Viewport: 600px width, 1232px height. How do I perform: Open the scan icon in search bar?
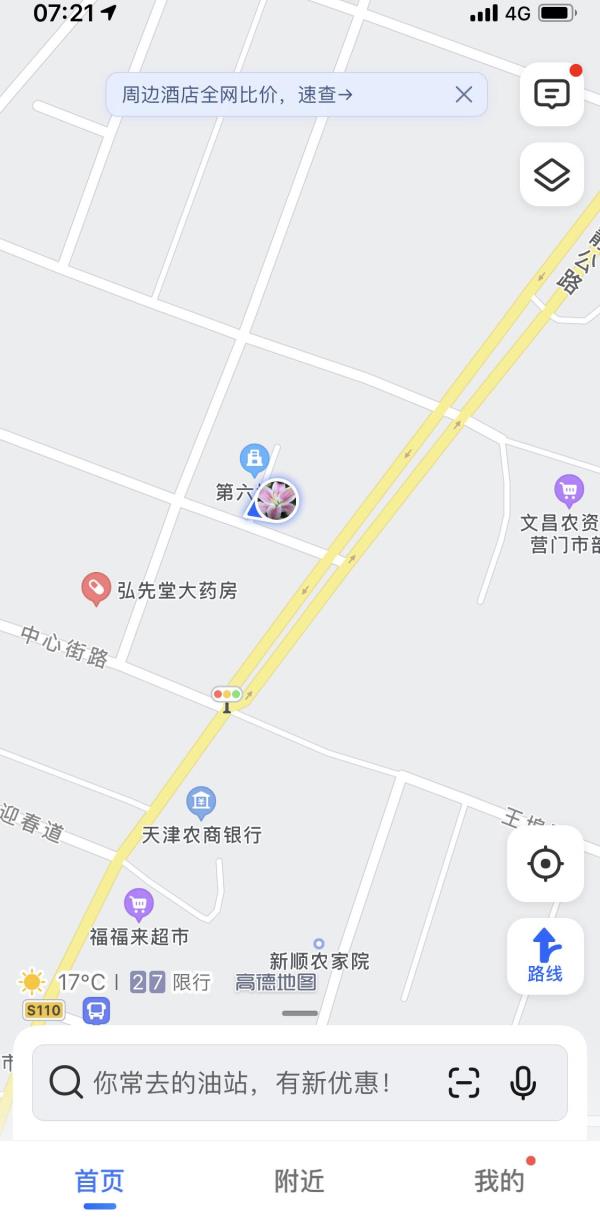click(x=464, y=1082)
